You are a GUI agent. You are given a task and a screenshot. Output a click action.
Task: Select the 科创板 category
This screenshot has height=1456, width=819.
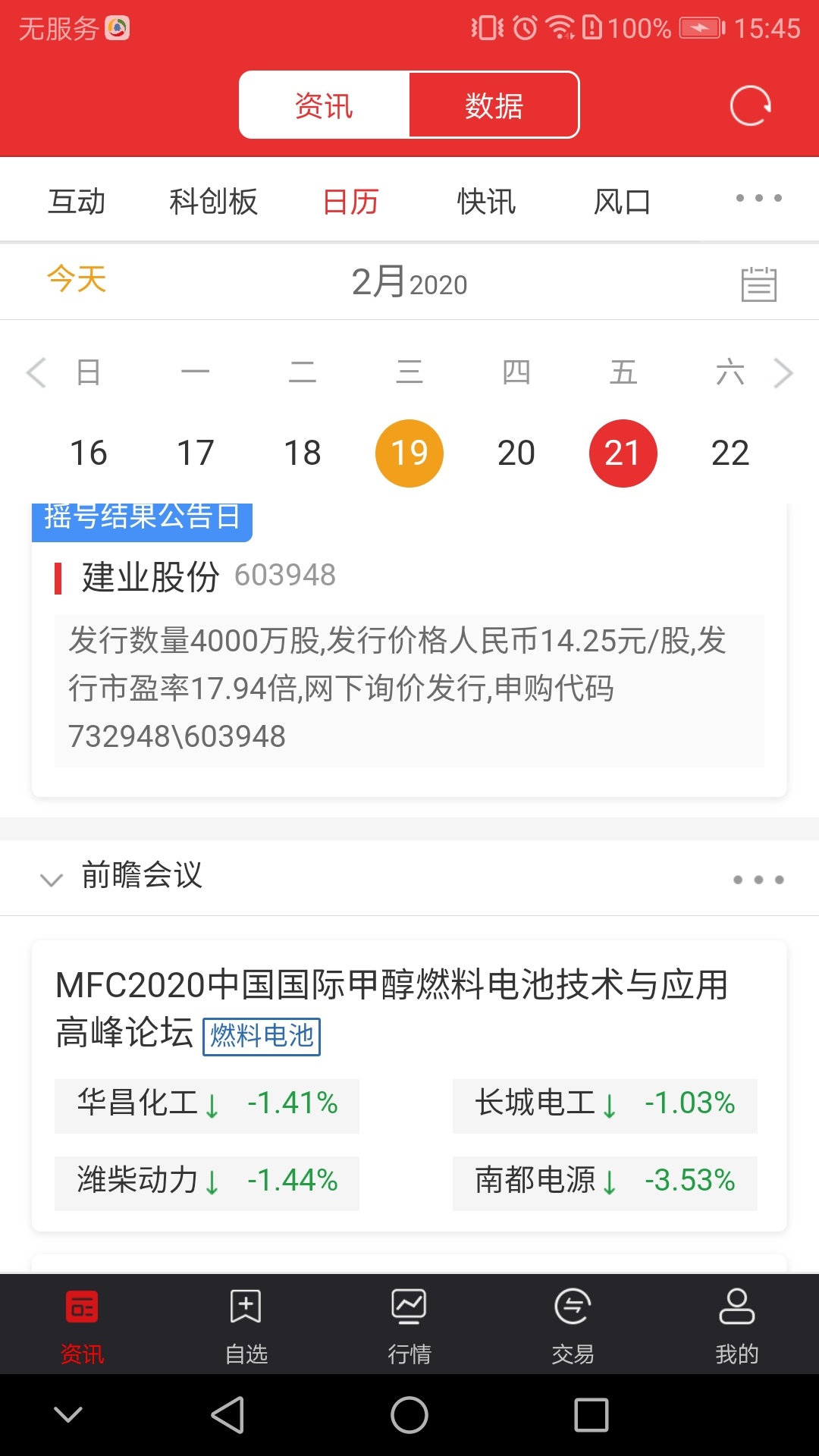coord(214,201)
